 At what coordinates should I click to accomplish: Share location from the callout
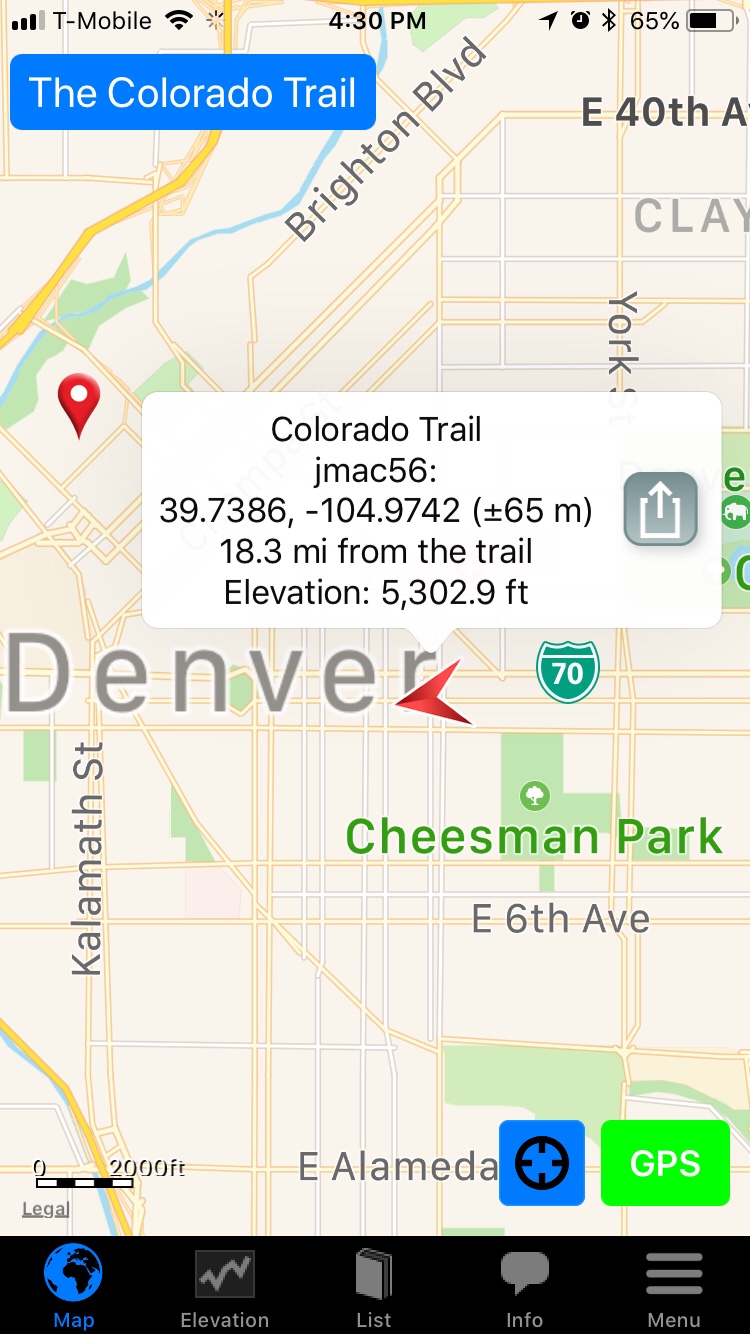click(x=660, y=509)
